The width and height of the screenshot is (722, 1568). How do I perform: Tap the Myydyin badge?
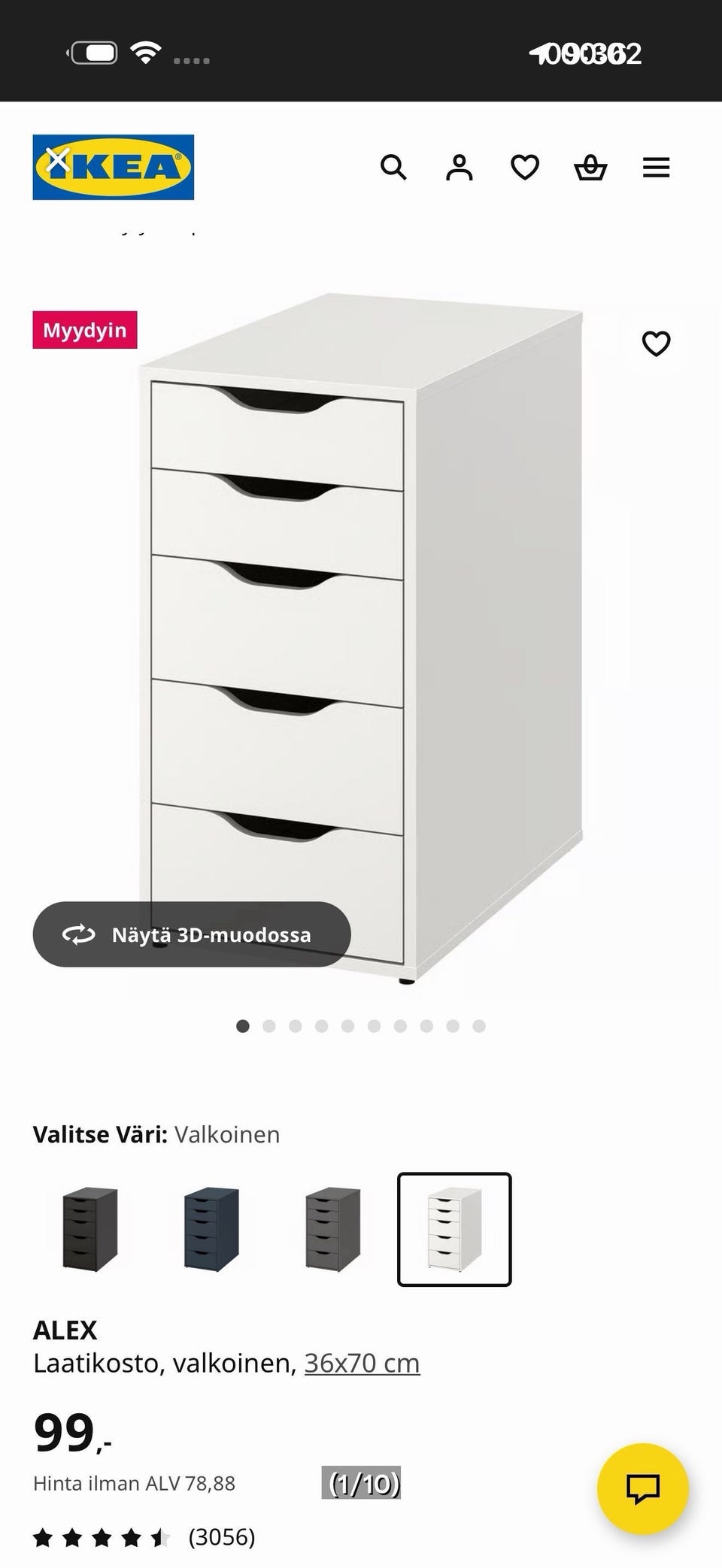point(85,329)
